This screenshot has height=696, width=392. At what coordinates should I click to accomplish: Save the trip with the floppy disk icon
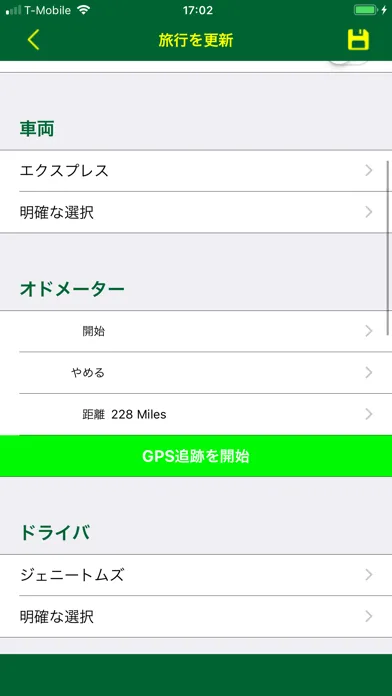[x=358, y=40]
